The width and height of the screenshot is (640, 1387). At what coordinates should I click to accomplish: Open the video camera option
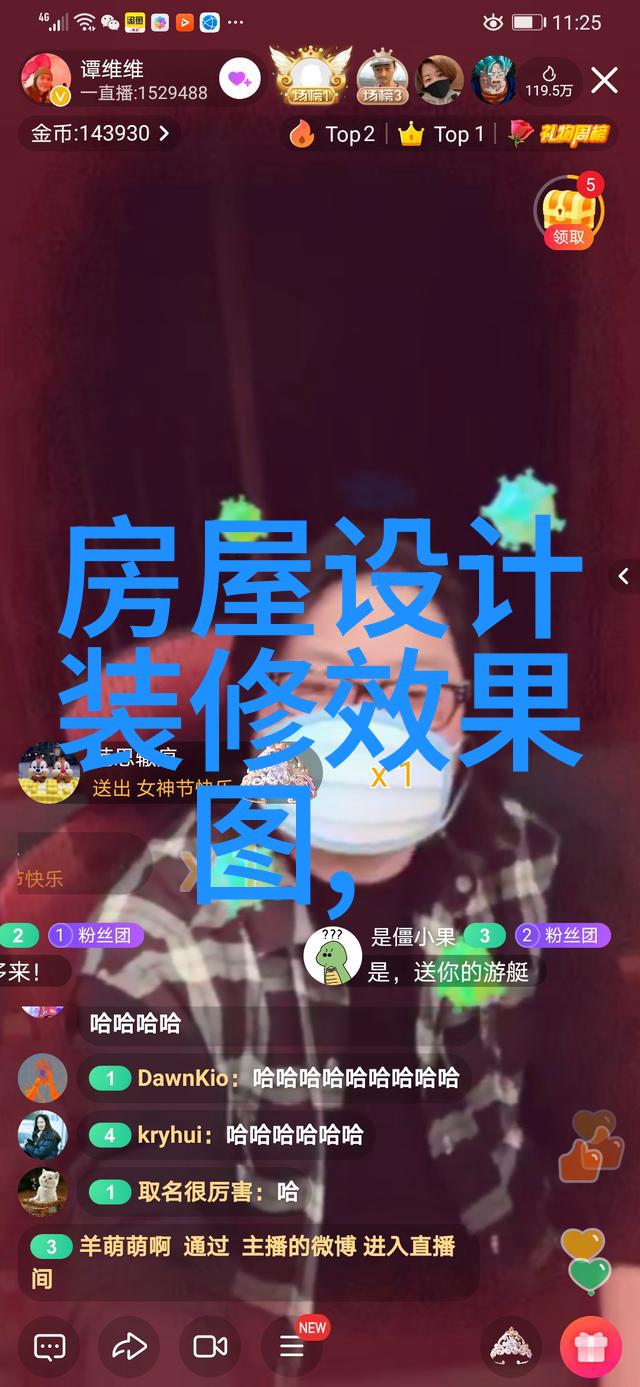210,1346
